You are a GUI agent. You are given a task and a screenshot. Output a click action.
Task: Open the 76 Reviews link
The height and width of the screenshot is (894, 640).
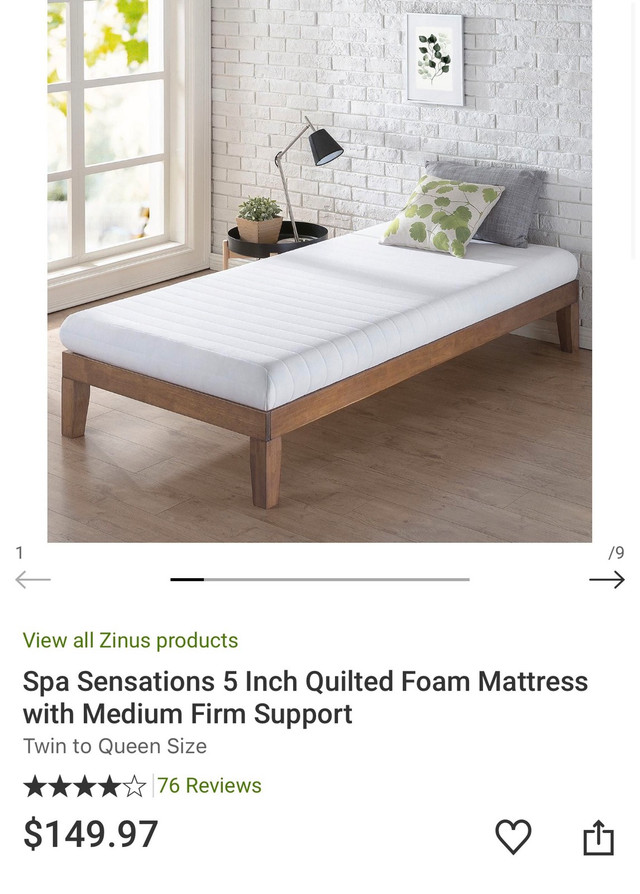tap(209, 786)
